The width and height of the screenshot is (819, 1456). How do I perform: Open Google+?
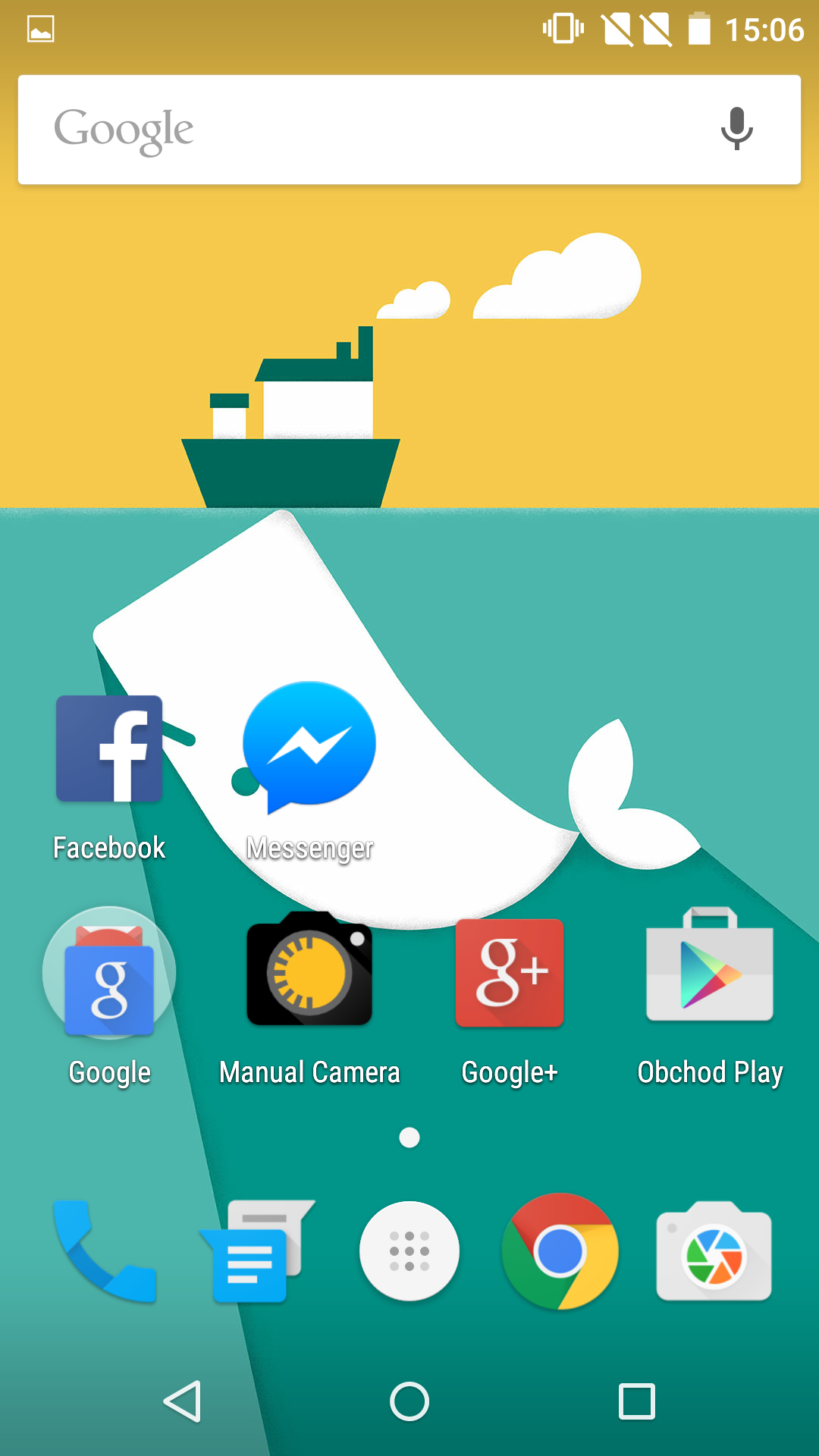click(x=510, y=973)
